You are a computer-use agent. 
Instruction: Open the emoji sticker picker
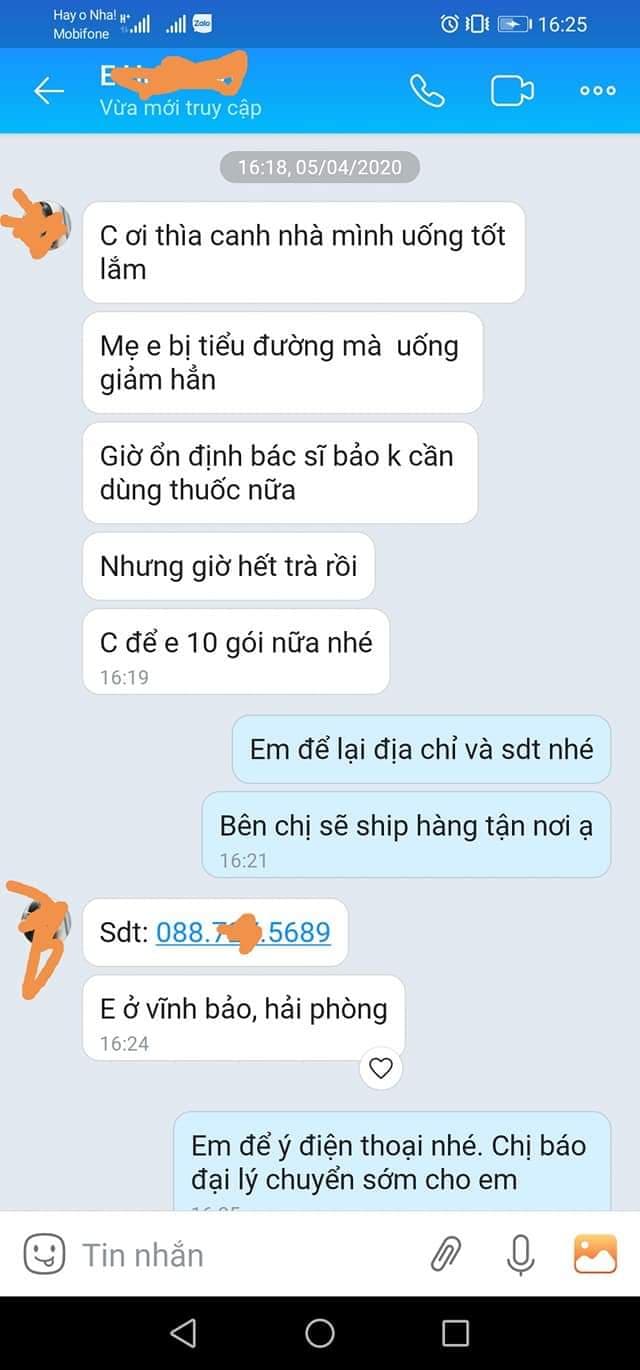click(44, 1254)
